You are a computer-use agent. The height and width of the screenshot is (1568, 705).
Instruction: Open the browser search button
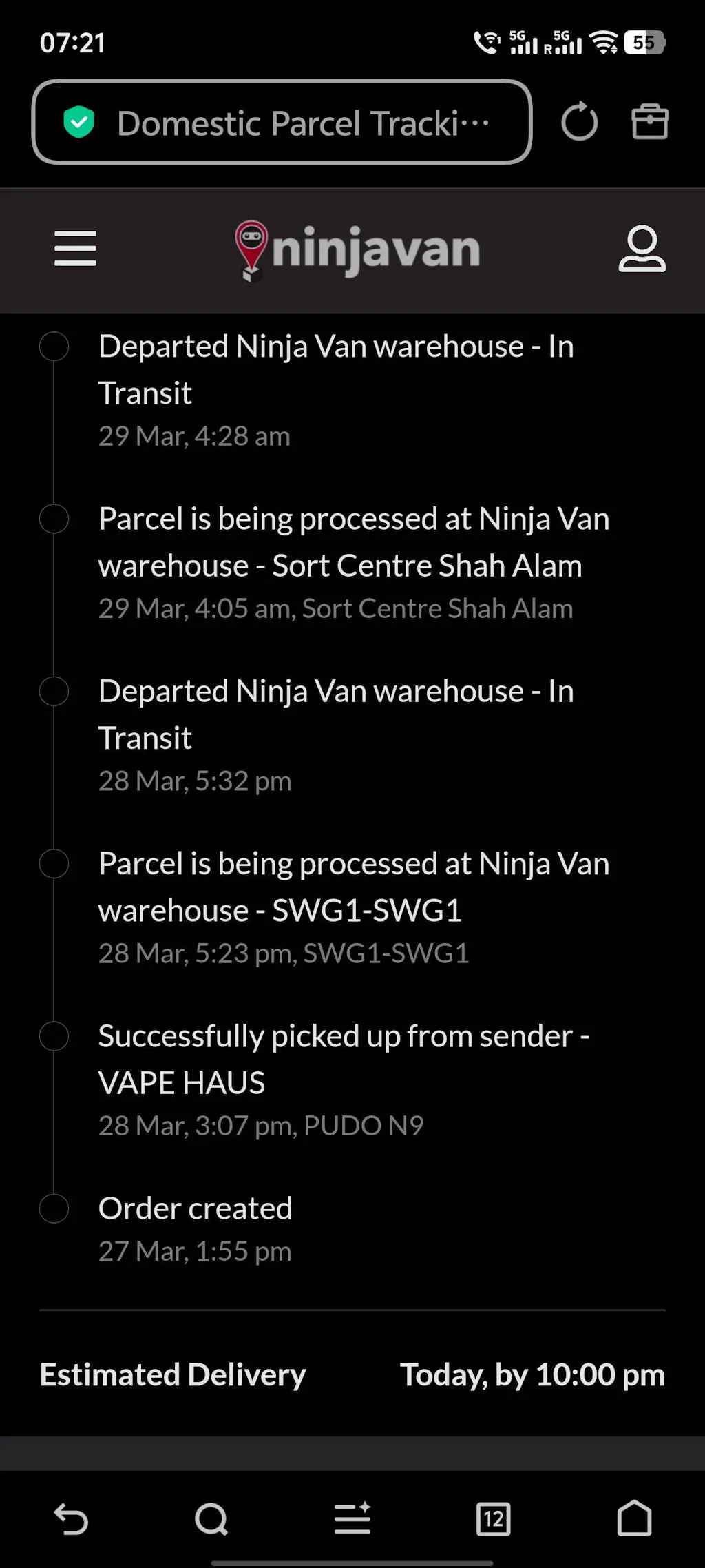[211, 1518]
